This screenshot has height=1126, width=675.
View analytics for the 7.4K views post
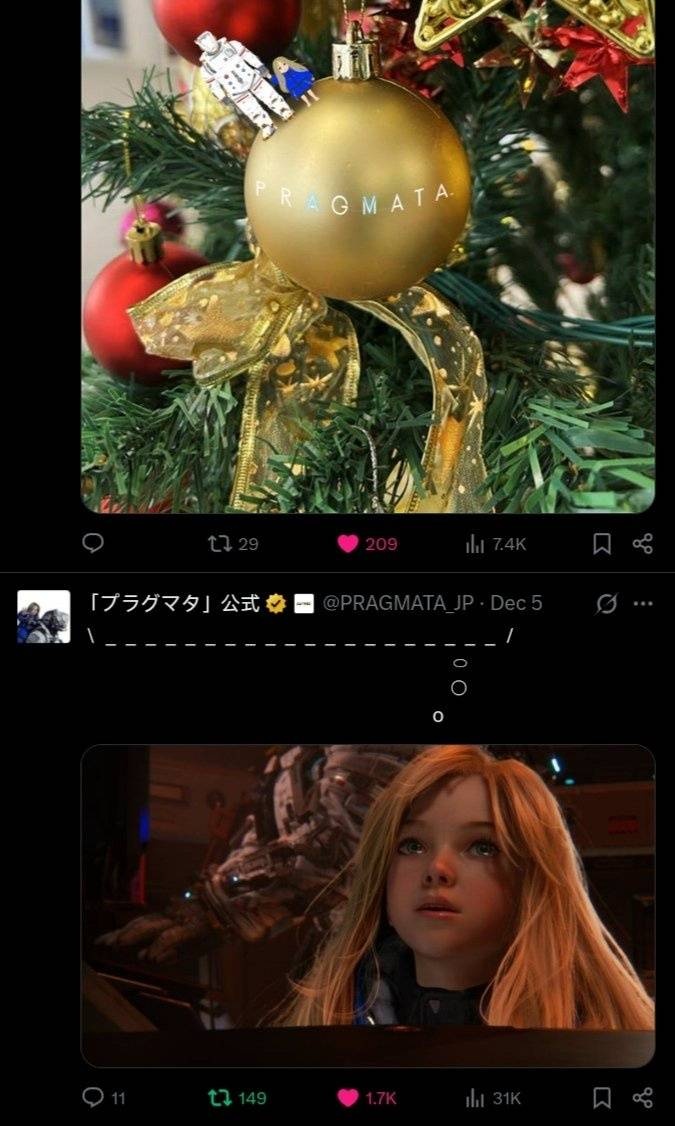[475, 543]
